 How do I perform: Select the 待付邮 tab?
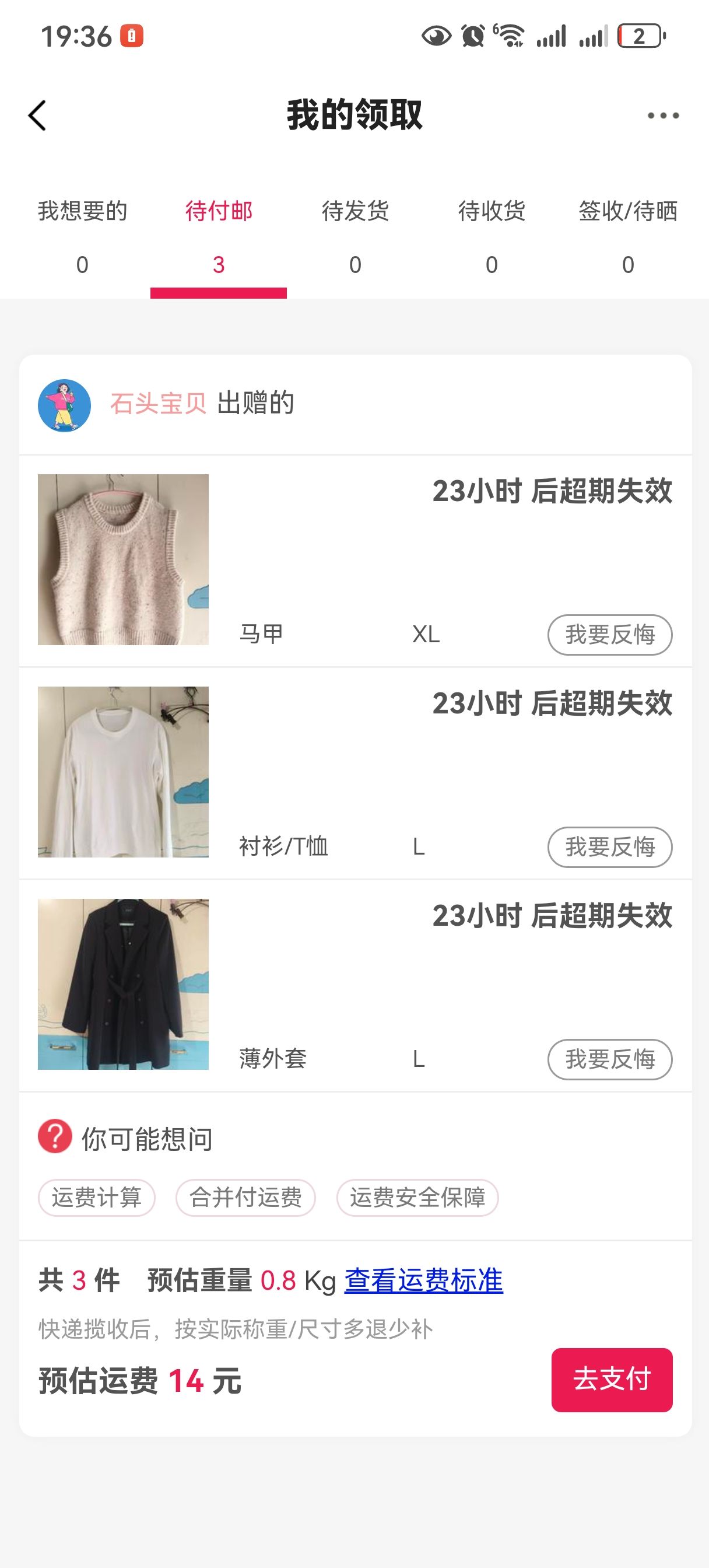219,236
